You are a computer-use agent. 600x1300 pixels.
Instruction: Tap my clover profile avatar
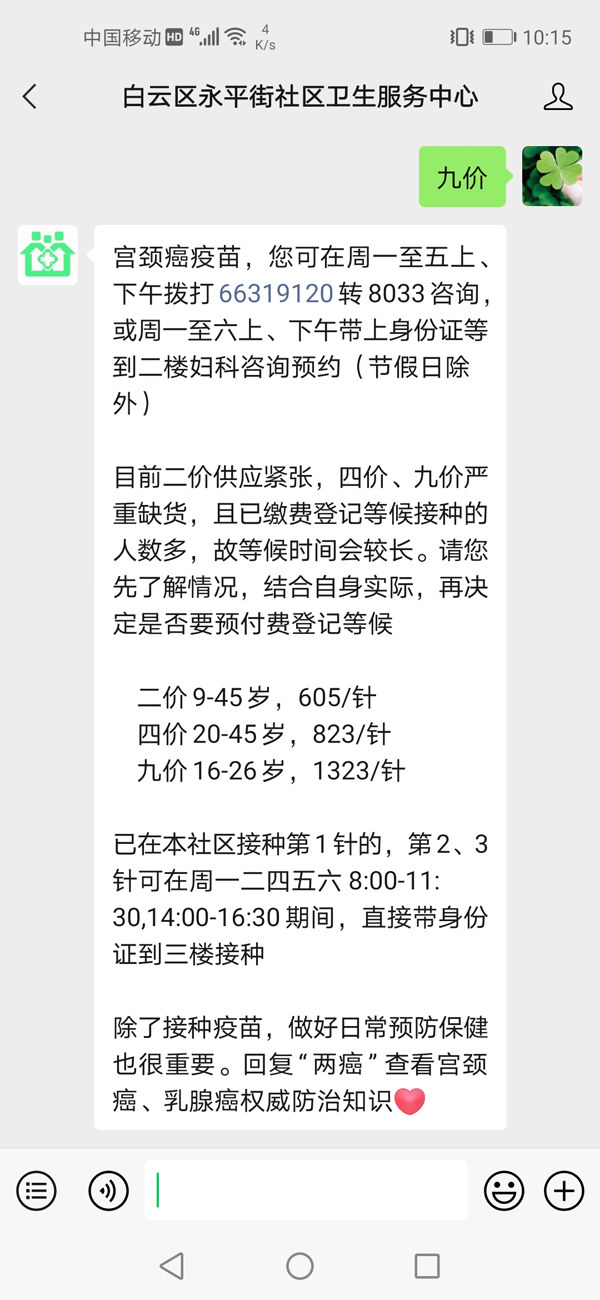click(552, 177)
